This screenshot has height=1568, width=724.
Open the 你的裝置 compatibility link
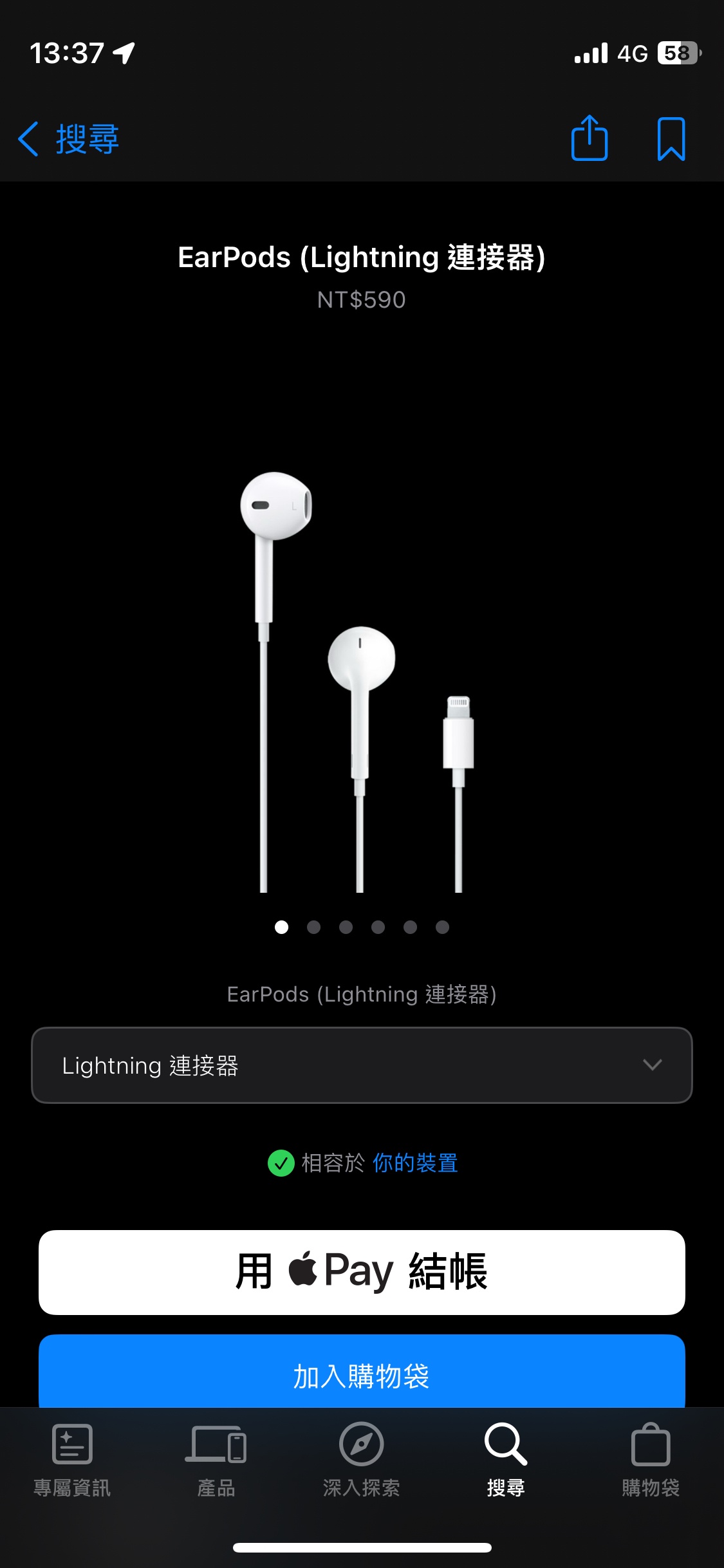click(415, 1163)
